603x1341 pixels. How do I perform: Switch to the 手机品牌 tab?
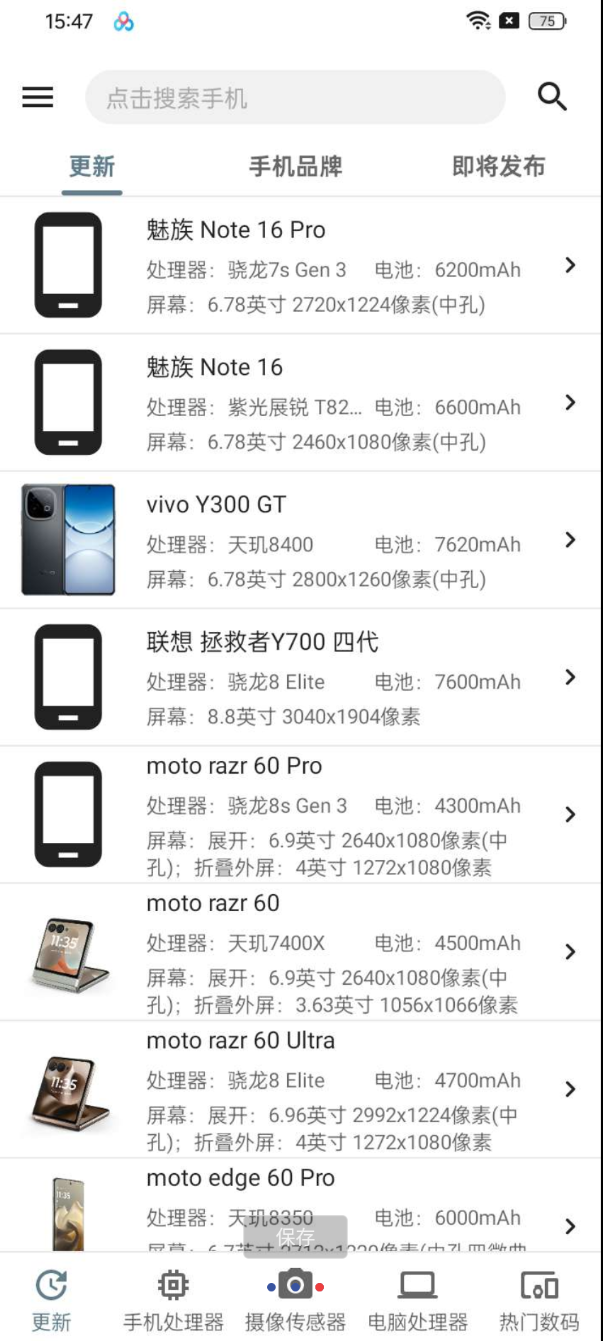[295, 167]
